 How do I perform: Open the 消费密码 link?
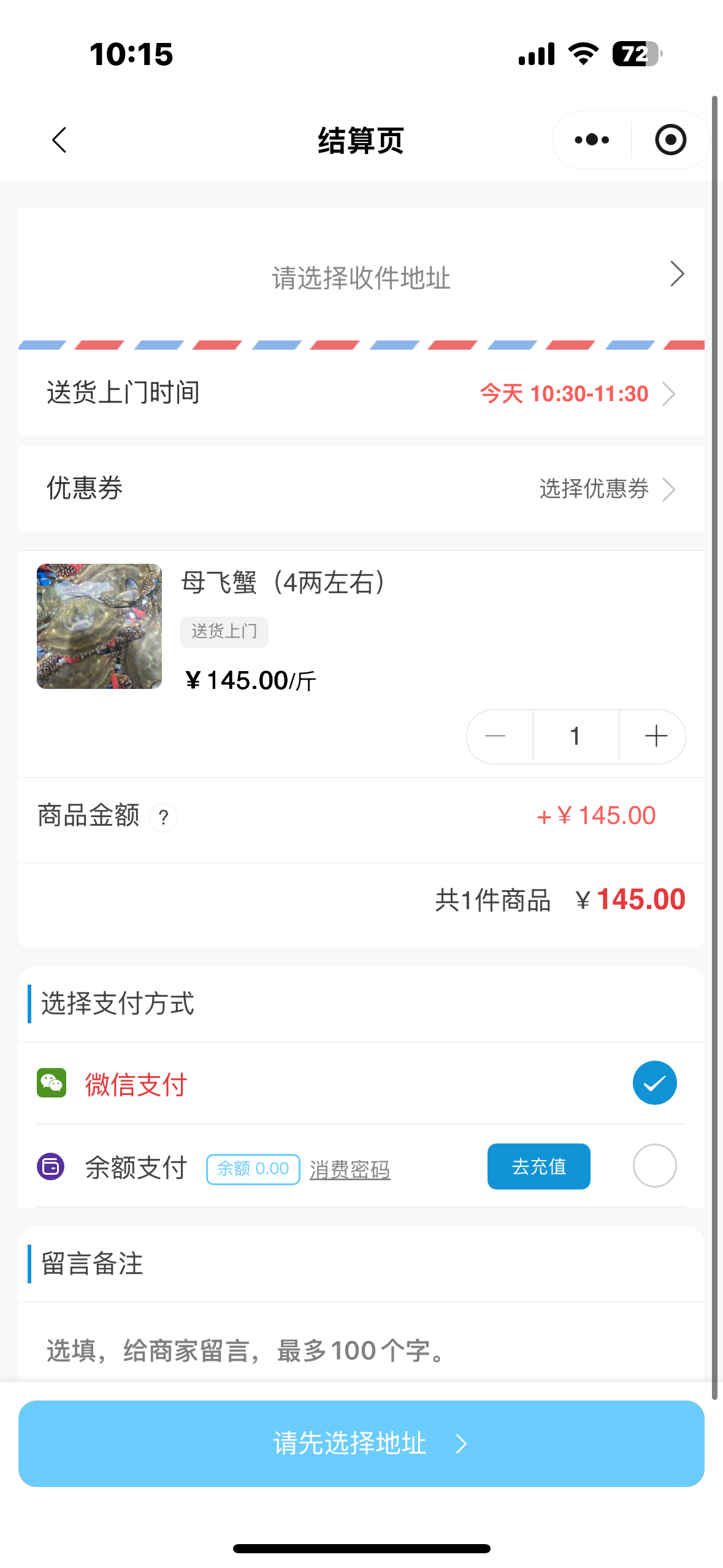[350, 1169]
